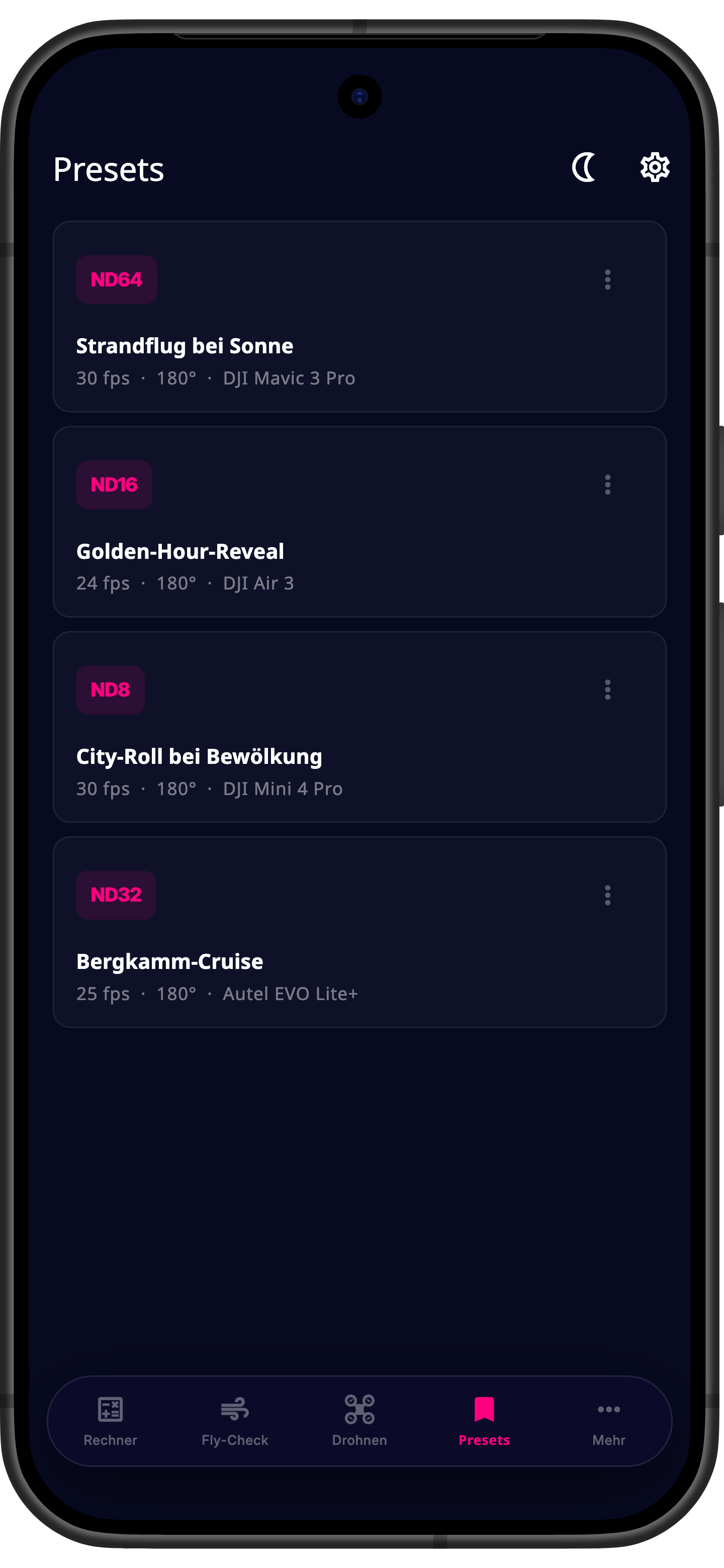Image resolution: width=724 pixels, height=1568 pixels.
Task: Switch to the Drohnen tab
Action: point(359,1421)
